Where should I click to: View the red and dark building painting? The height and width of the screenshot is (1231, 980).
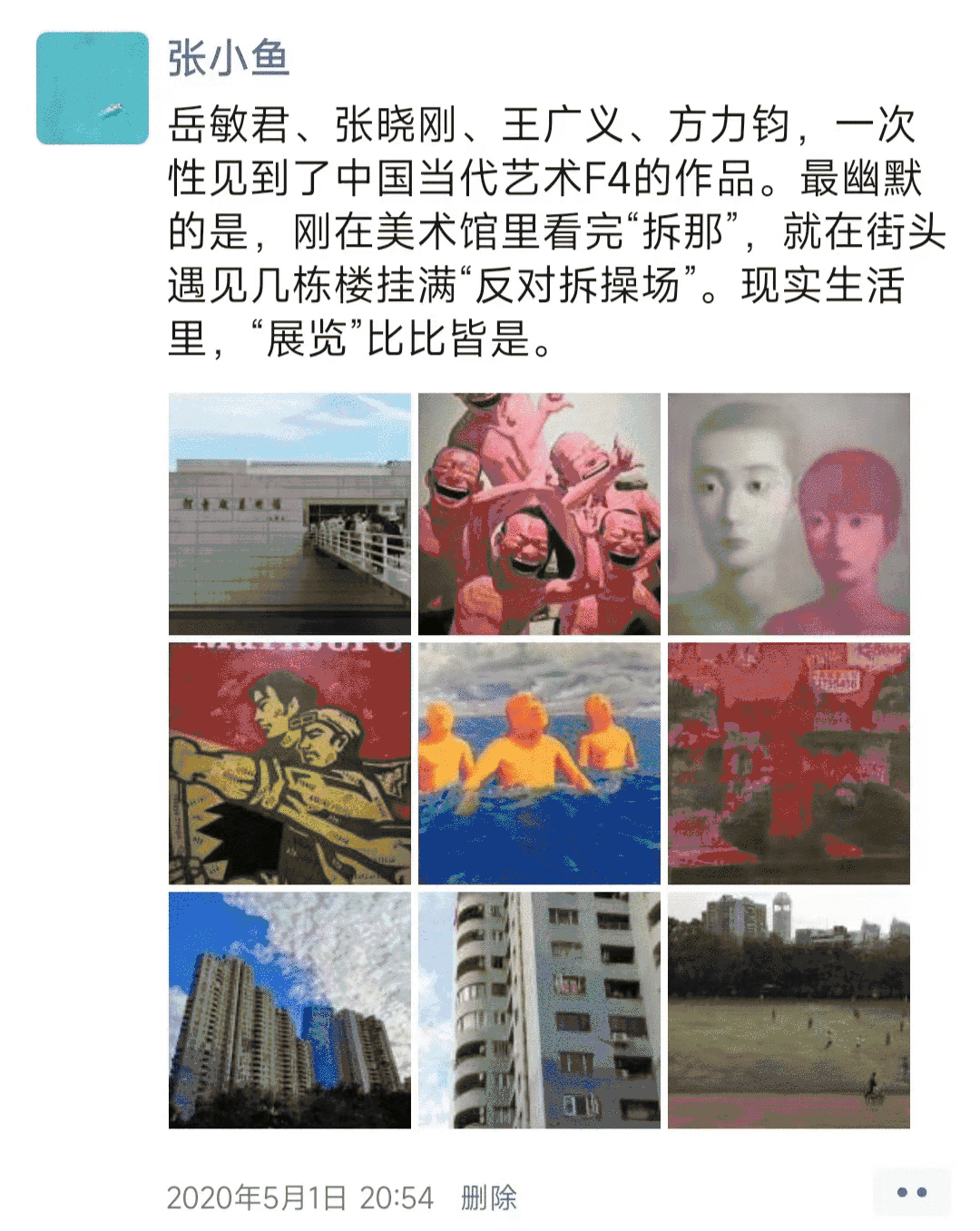(789, 763)
